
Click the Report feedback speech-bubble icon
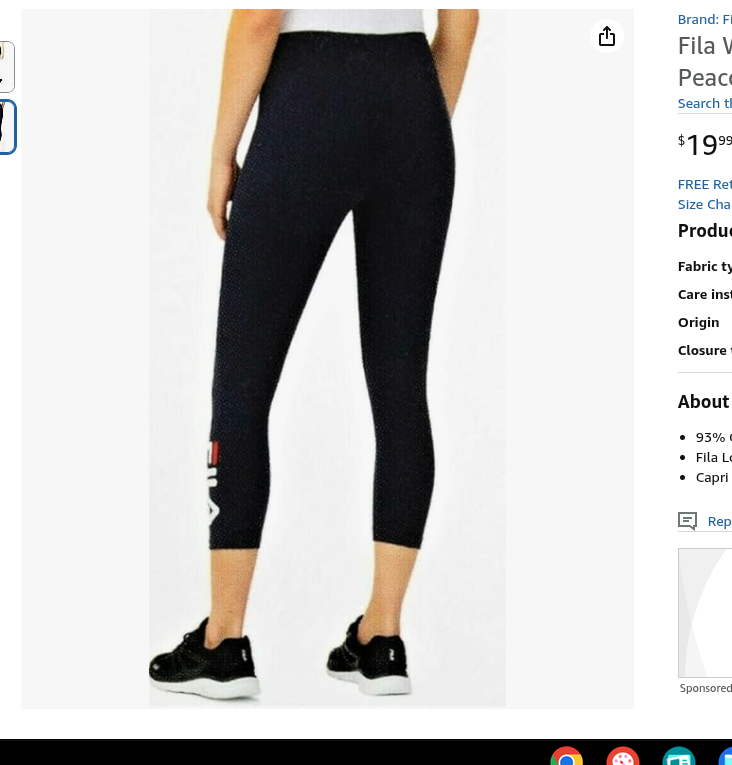pyautogui.click(x=687, y=521)
